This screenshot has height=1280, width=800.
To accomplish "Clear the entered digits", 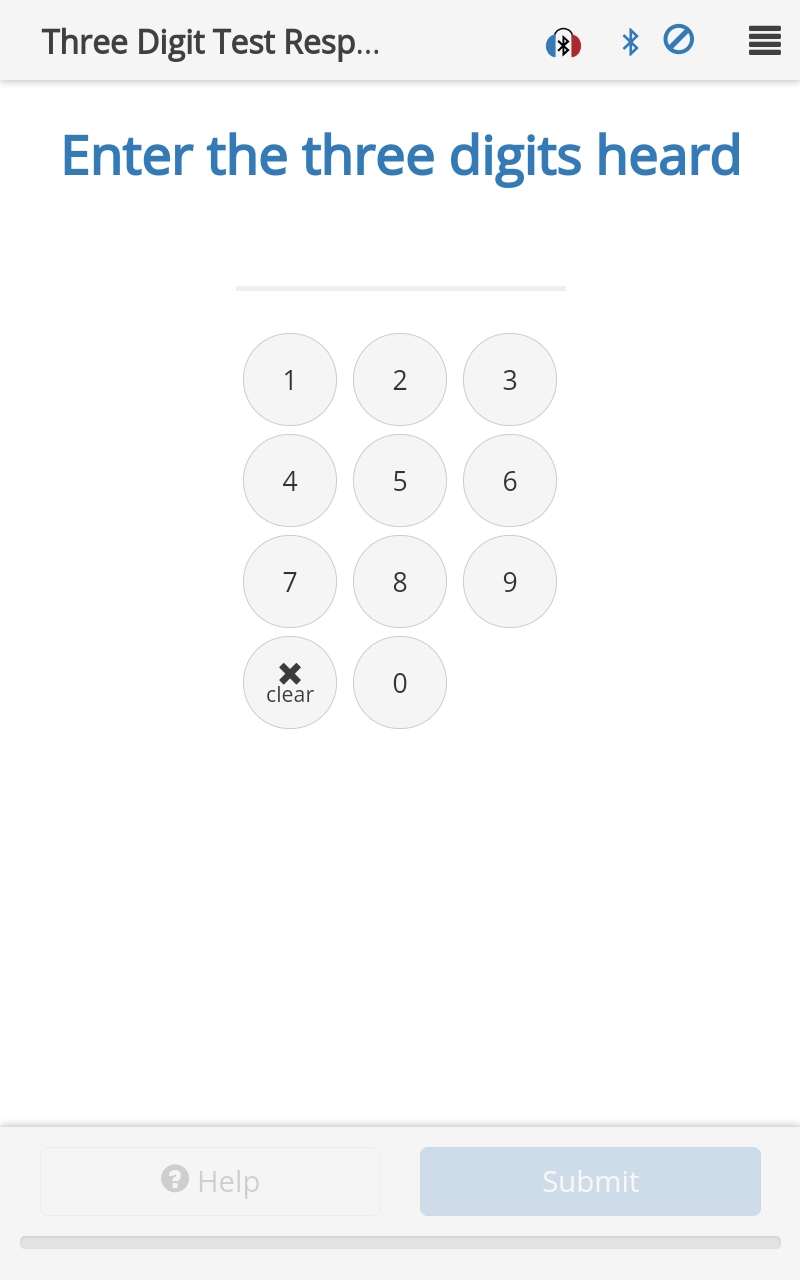I will 290,683.
